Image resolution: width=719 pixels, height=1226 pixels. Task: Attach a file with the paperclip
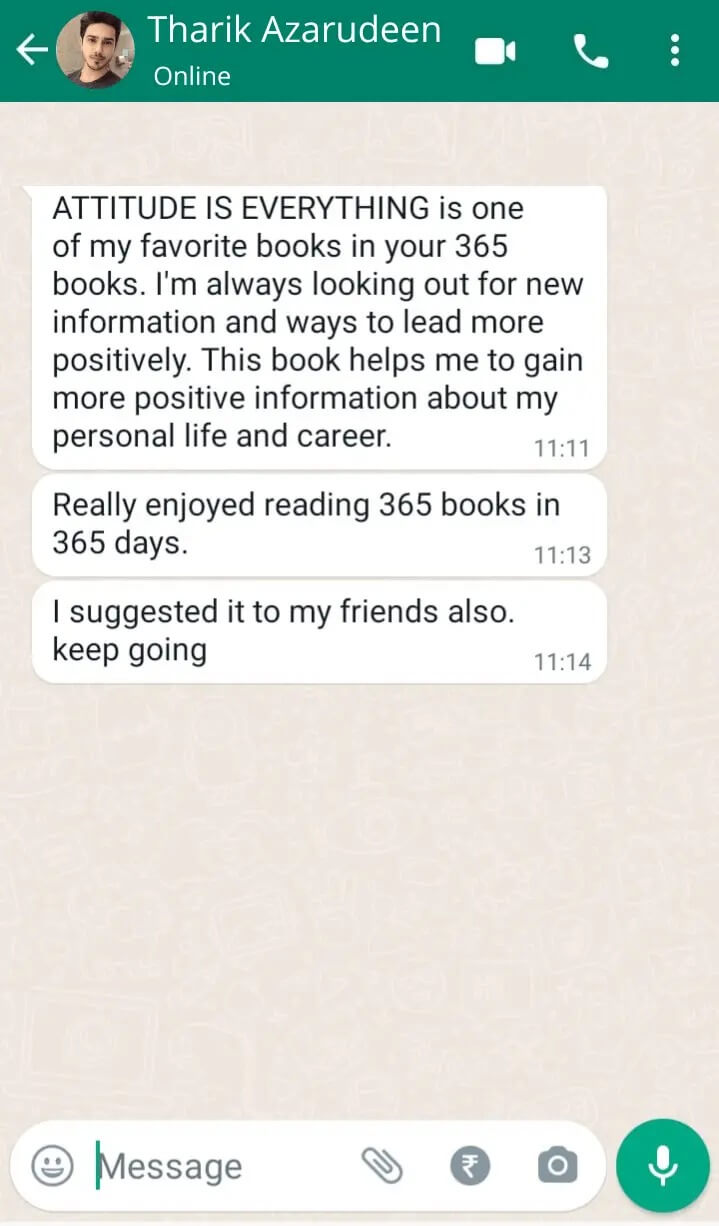tap(381, 1165)
